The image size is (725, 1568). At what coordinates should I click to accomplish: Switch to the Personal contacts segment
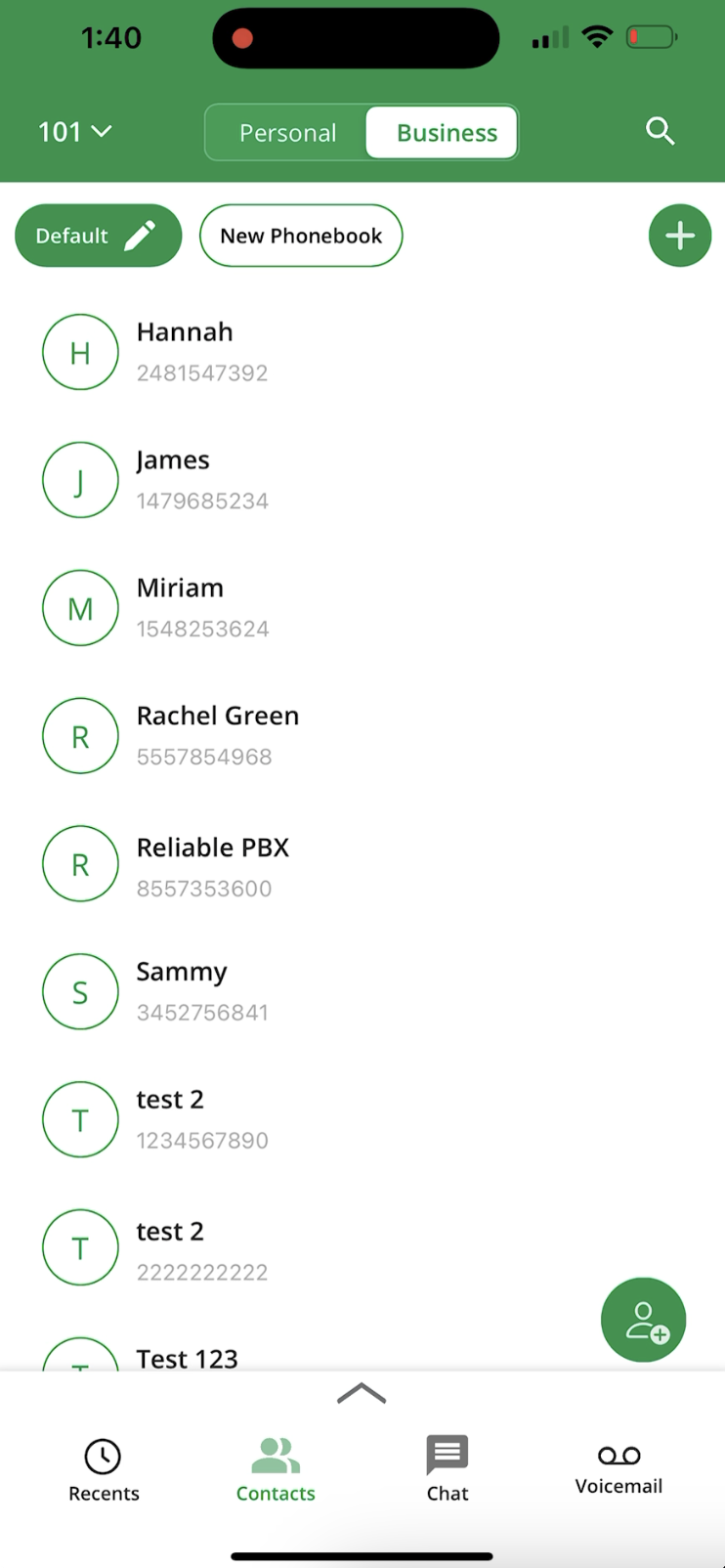point(287,133)
